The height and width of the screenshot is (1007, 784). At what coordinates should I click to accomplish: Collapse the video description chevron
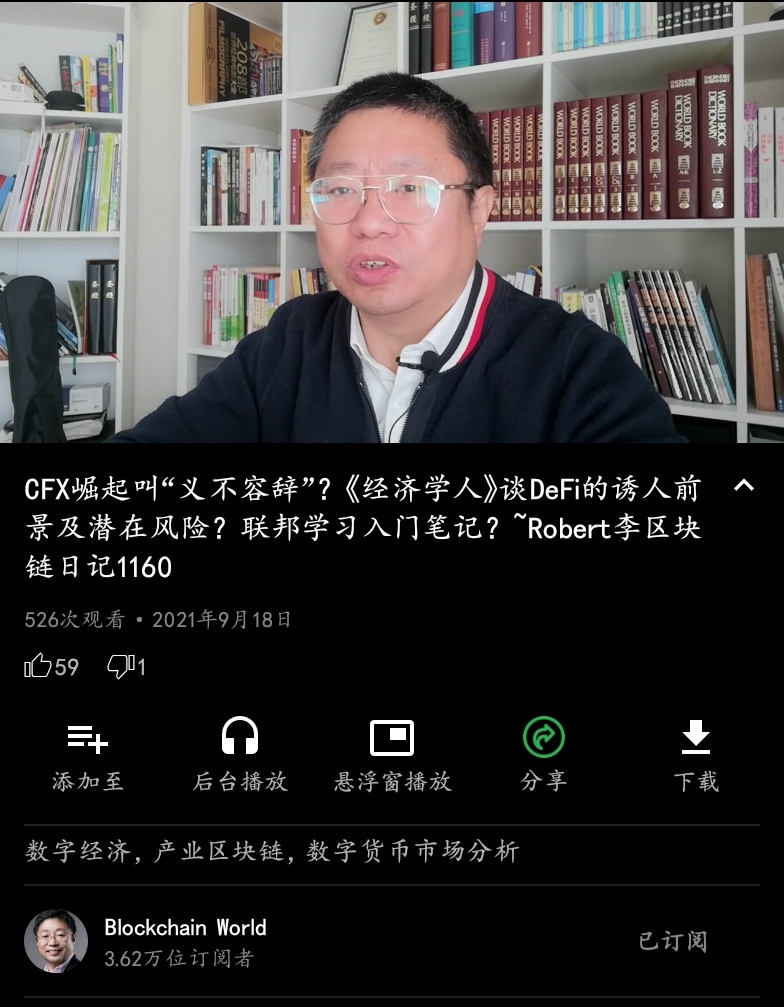point(743,487)
